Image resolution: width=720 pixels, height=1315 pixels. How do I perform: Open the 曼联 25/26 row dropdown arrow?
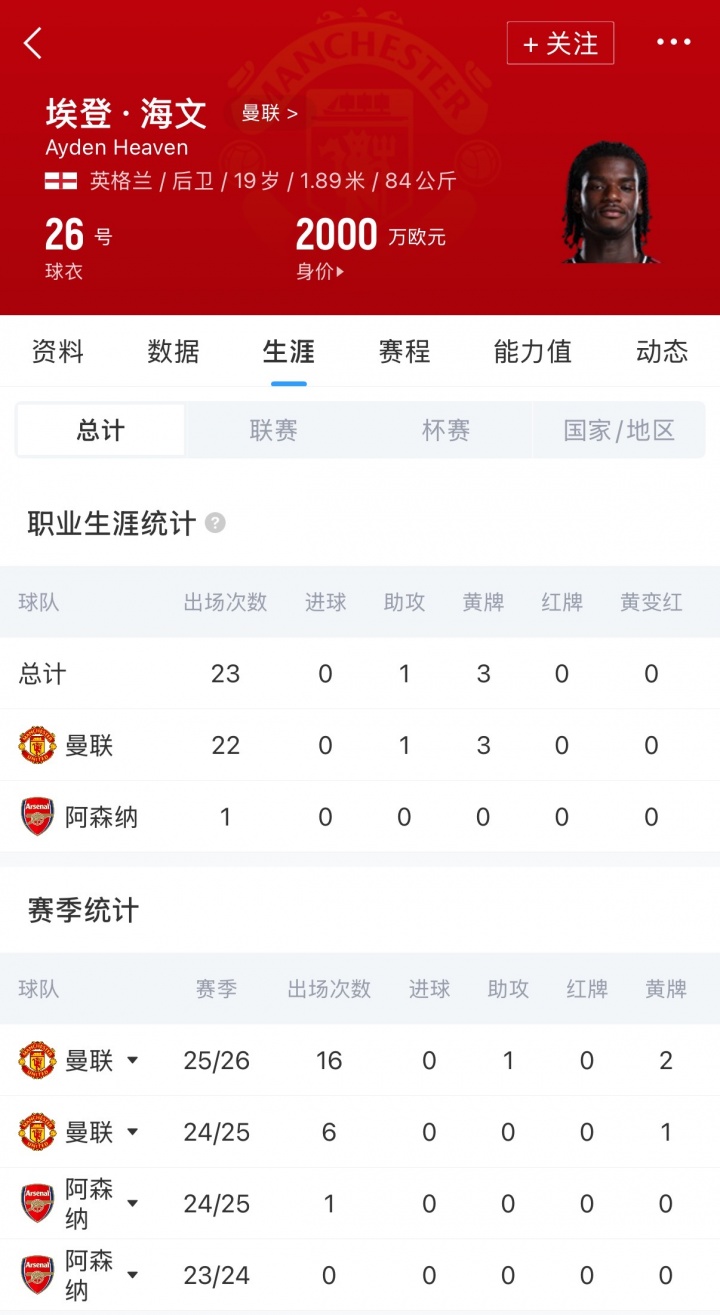coord(135,1062)
